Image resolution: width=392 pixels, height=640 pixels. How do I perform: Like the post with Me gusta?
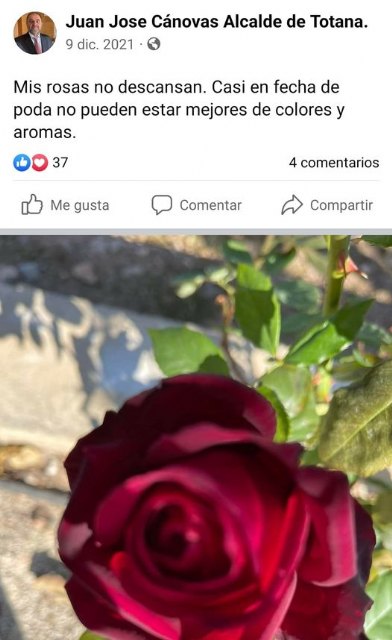pos(65,205)
